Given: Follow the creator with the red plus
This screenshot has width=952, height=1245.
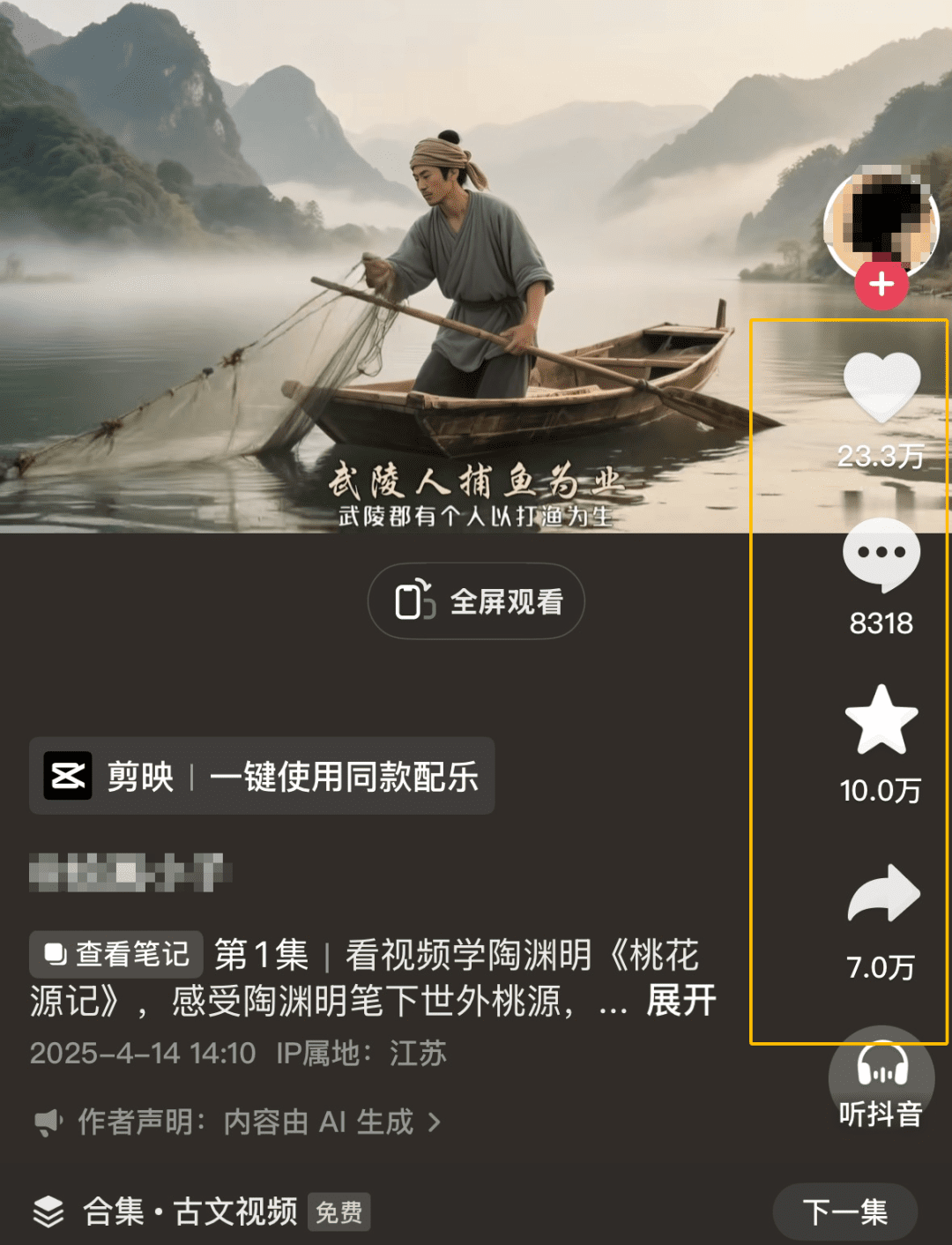Looking at the screenshot, I should (881, 285).
